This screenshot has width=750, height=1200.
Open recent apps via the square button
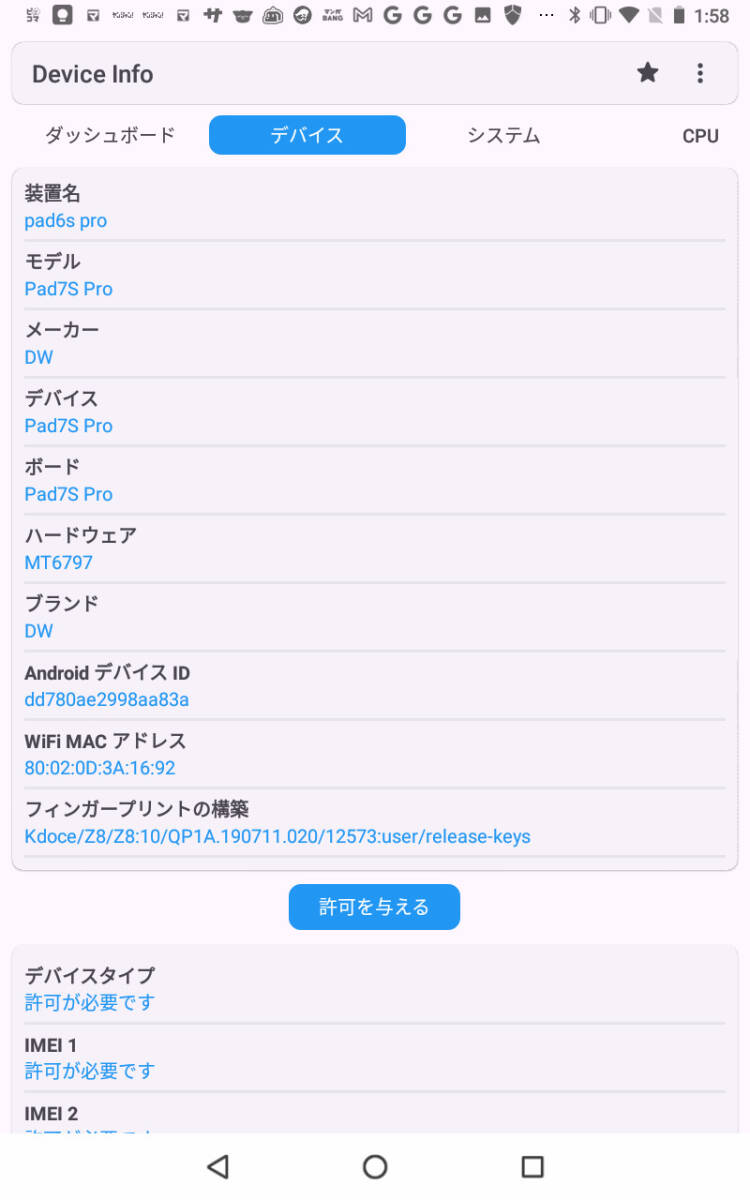point(532,1166)
